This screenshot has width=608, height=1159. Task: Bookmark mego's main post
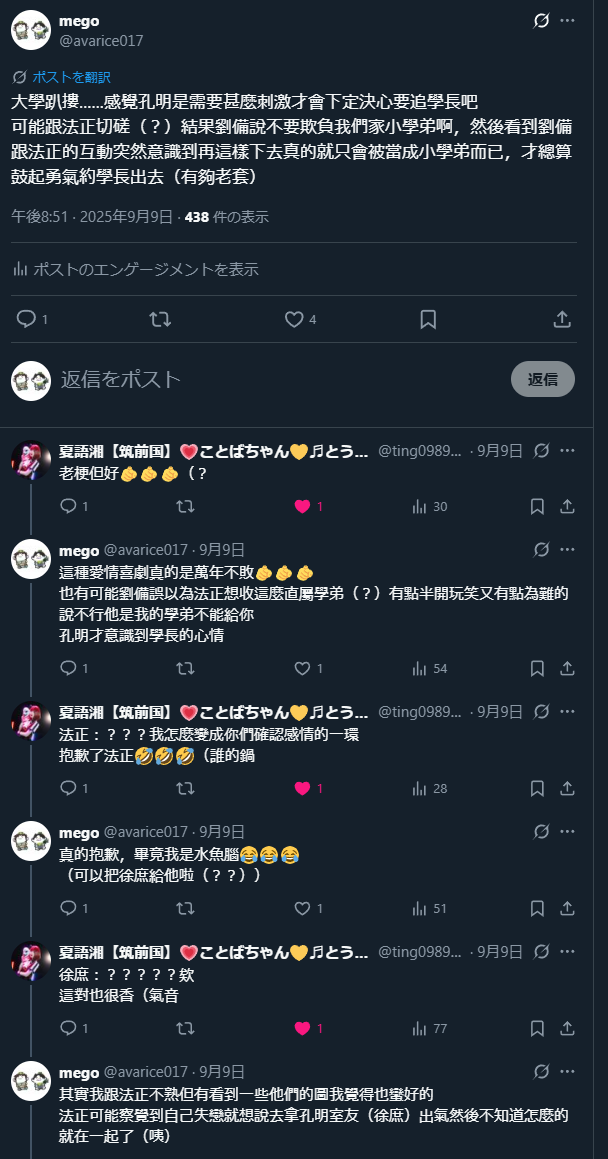point(428,319)
